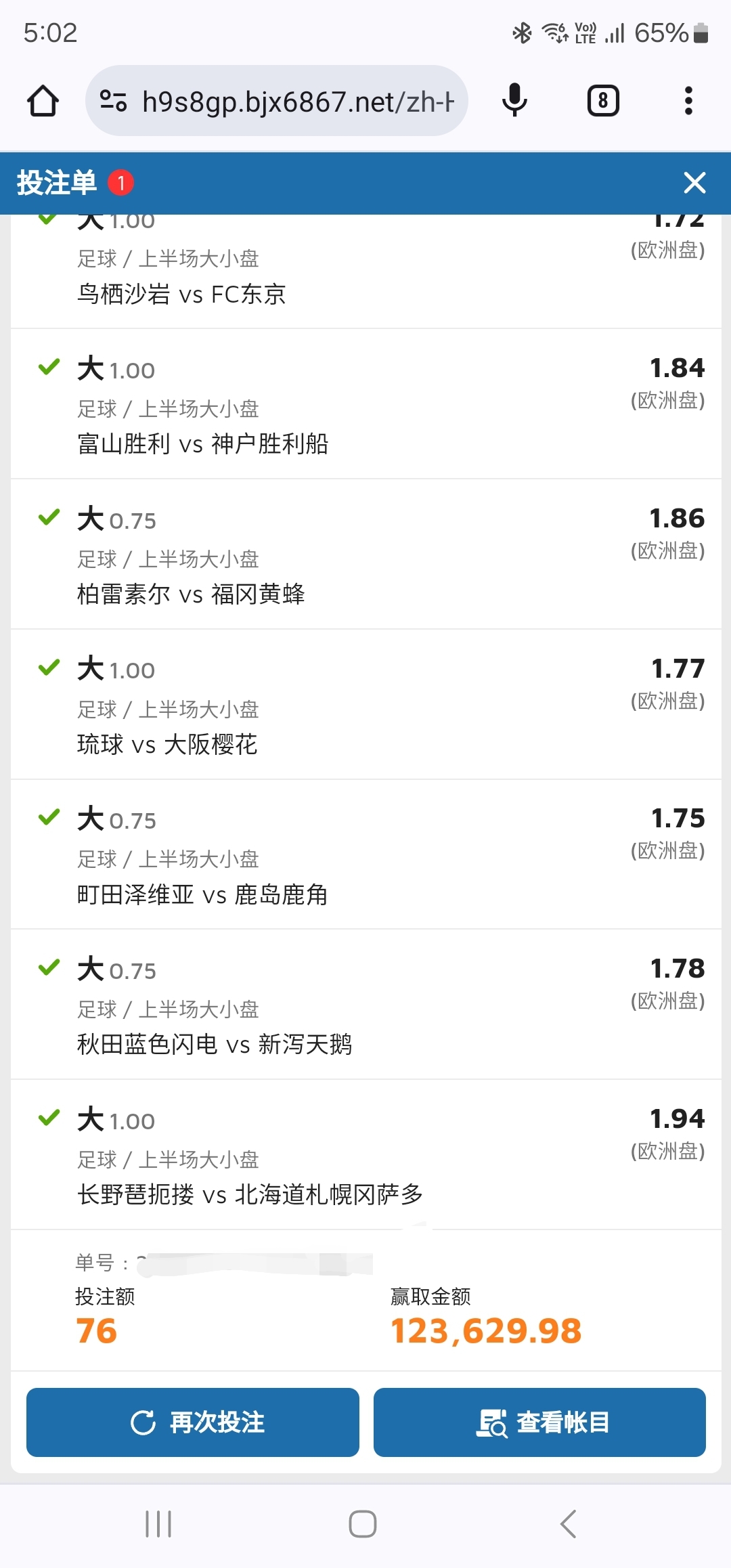731x1568 pixels.
Task: Navigate back with system back button
Action: [x=568, y=1524]
